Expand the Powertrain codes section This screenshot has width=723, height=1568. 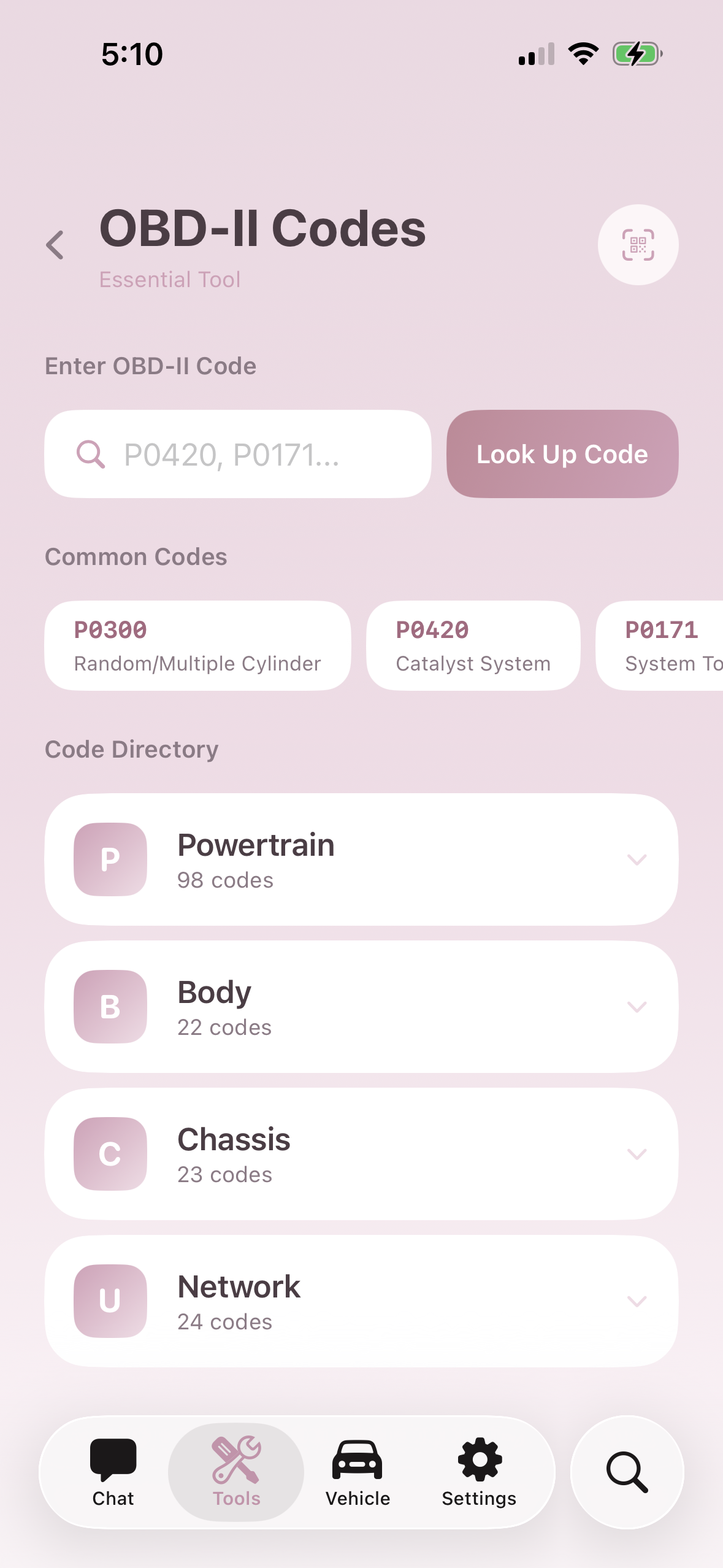(361, 859)
